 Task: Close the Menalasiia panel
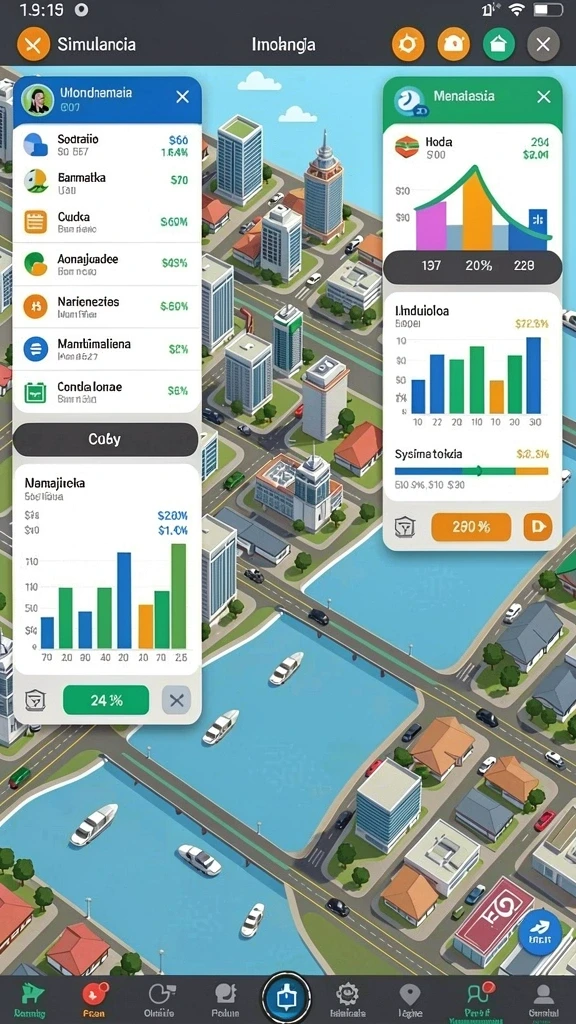click(543, 97)
